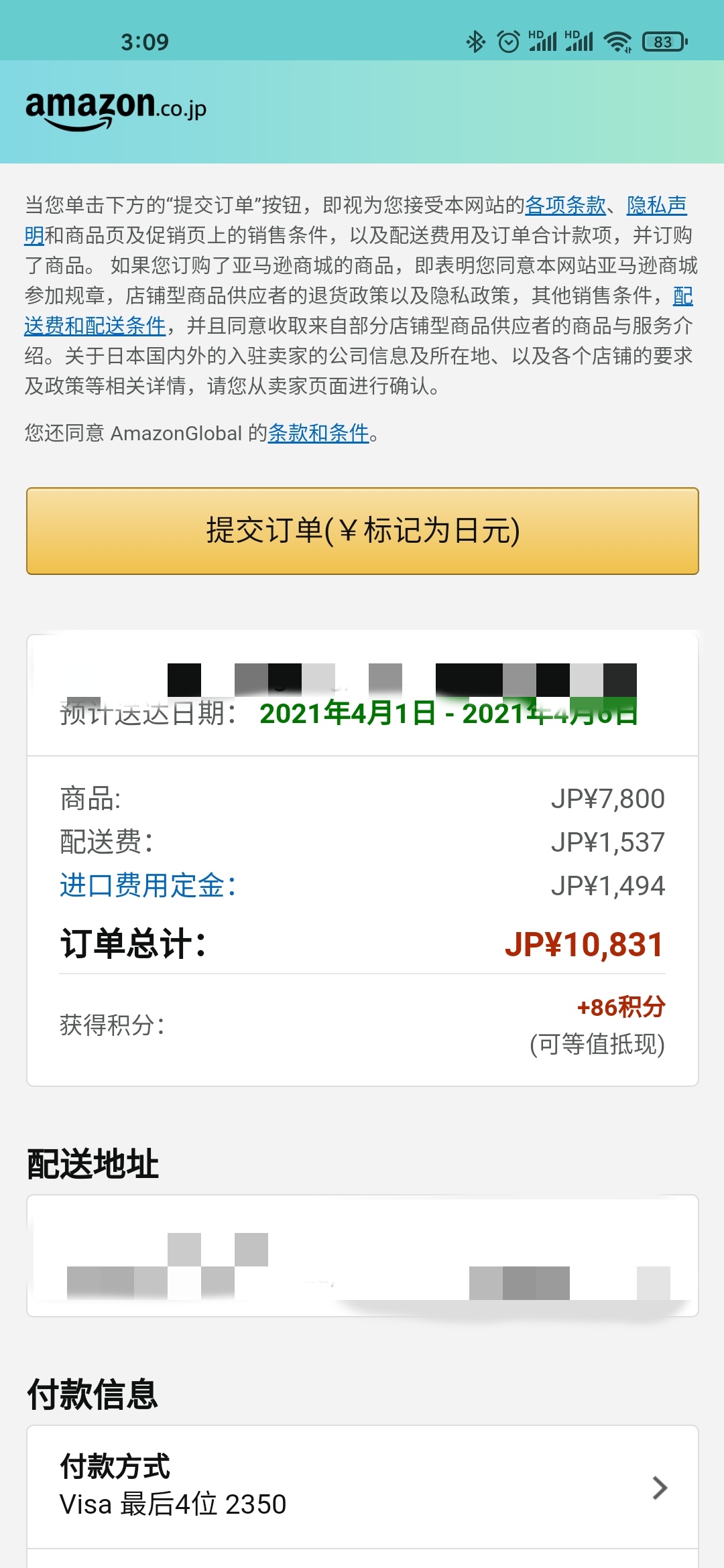Open the 隐私声明 privacy notice link
724x1568 pixels.
tap(656, 205)
